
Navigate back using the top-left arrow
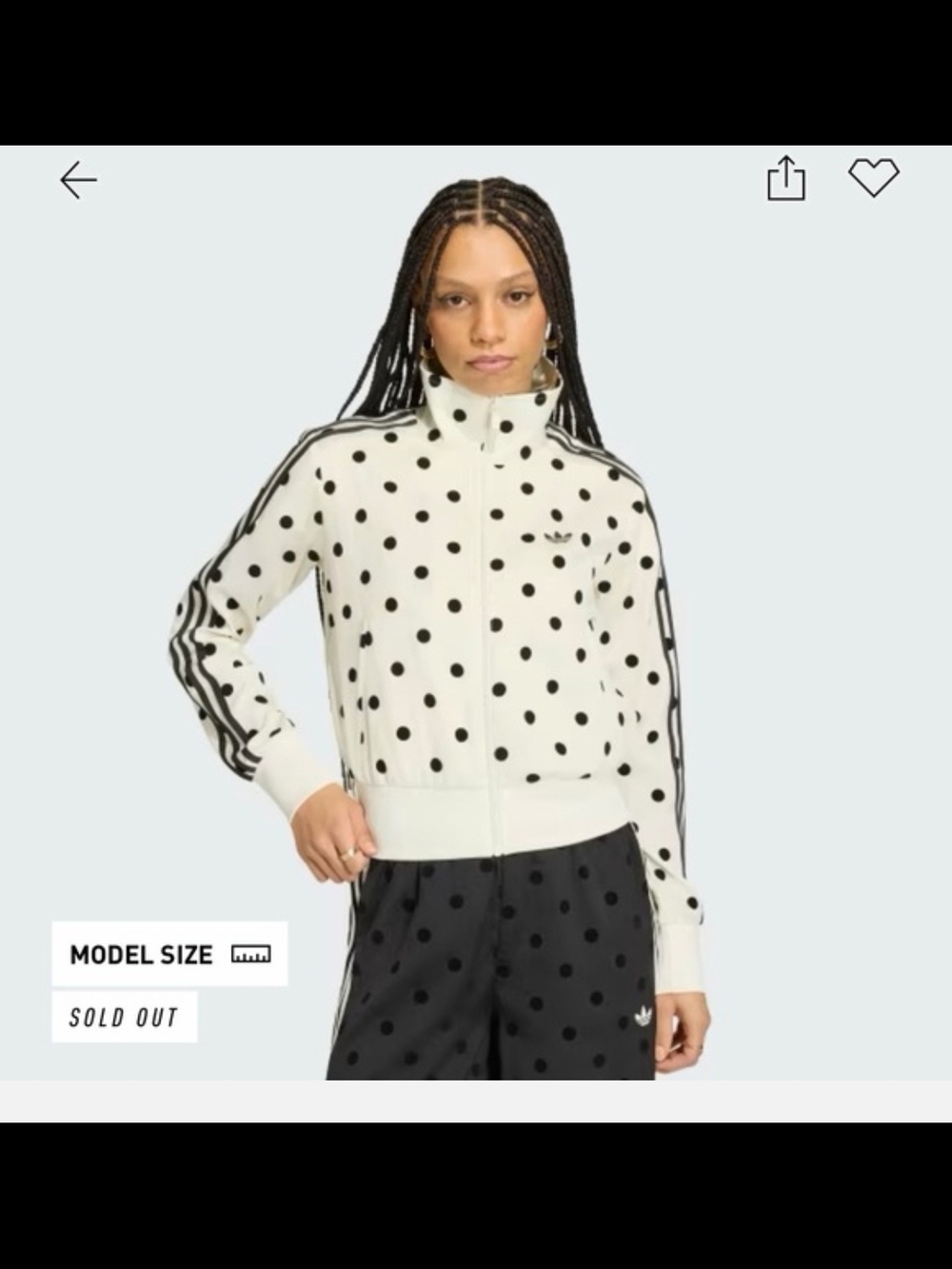(78, 177)
